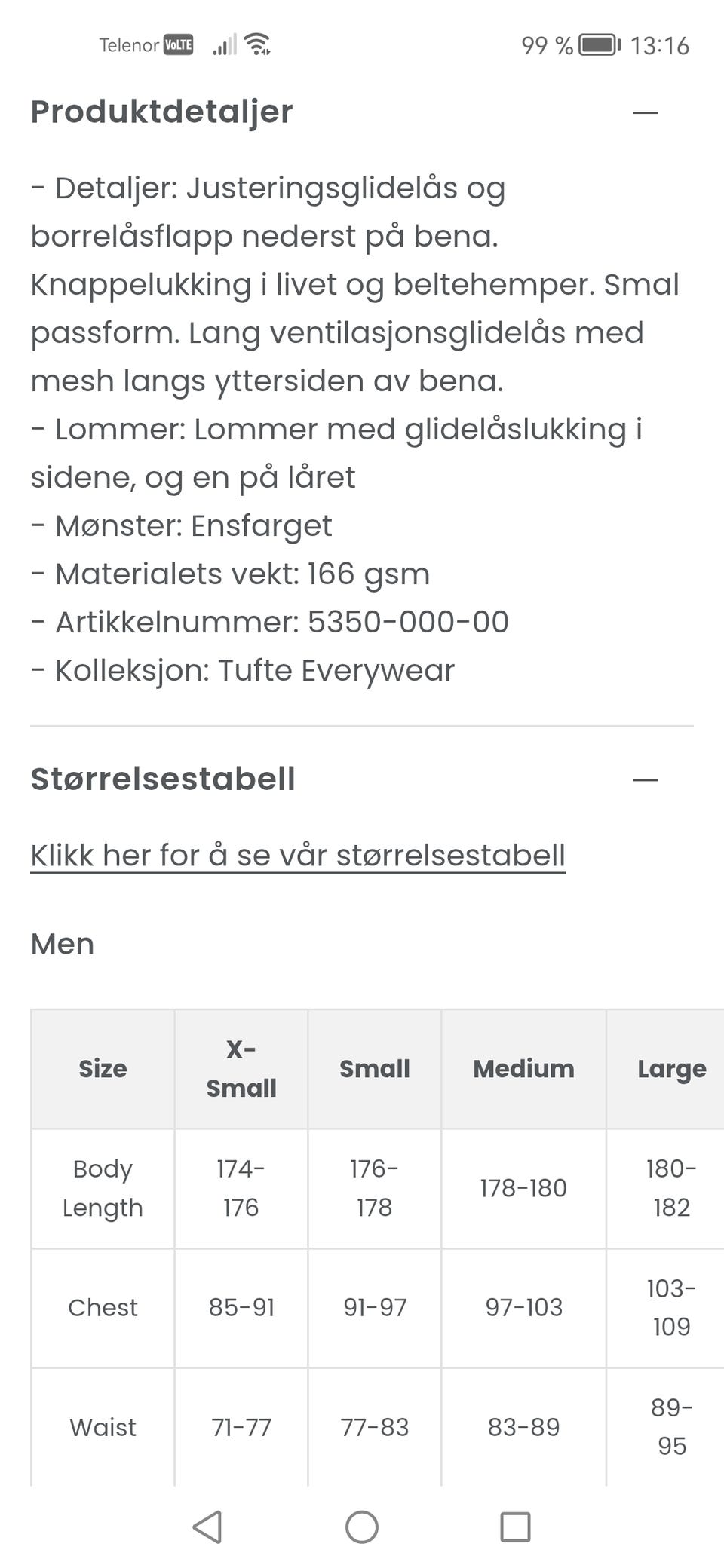Select the Medium column header
Viewport: 724px width, 1568px height.
click(x=523, y=1068)
